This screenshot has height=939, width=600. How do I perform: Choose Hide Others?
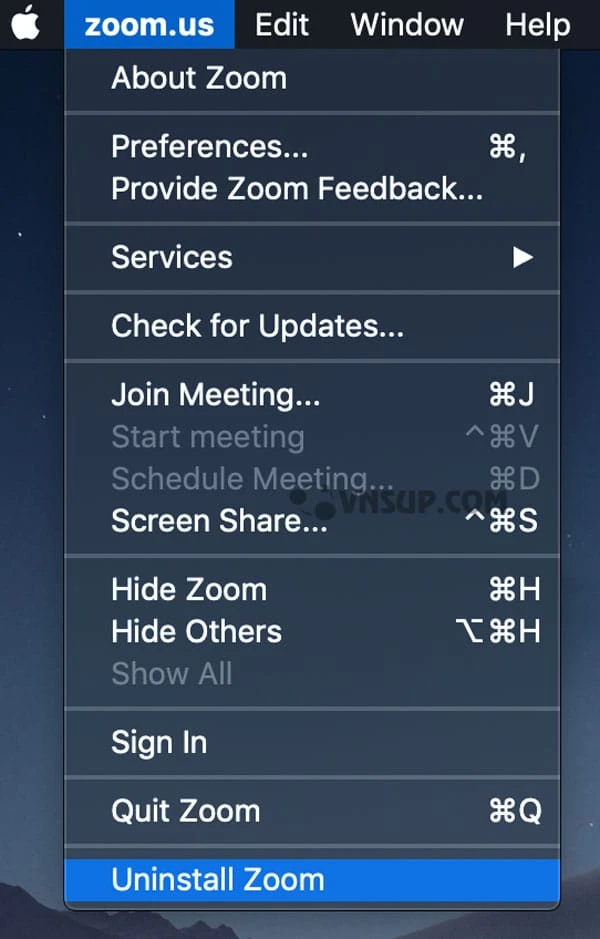tap(196, 632)
